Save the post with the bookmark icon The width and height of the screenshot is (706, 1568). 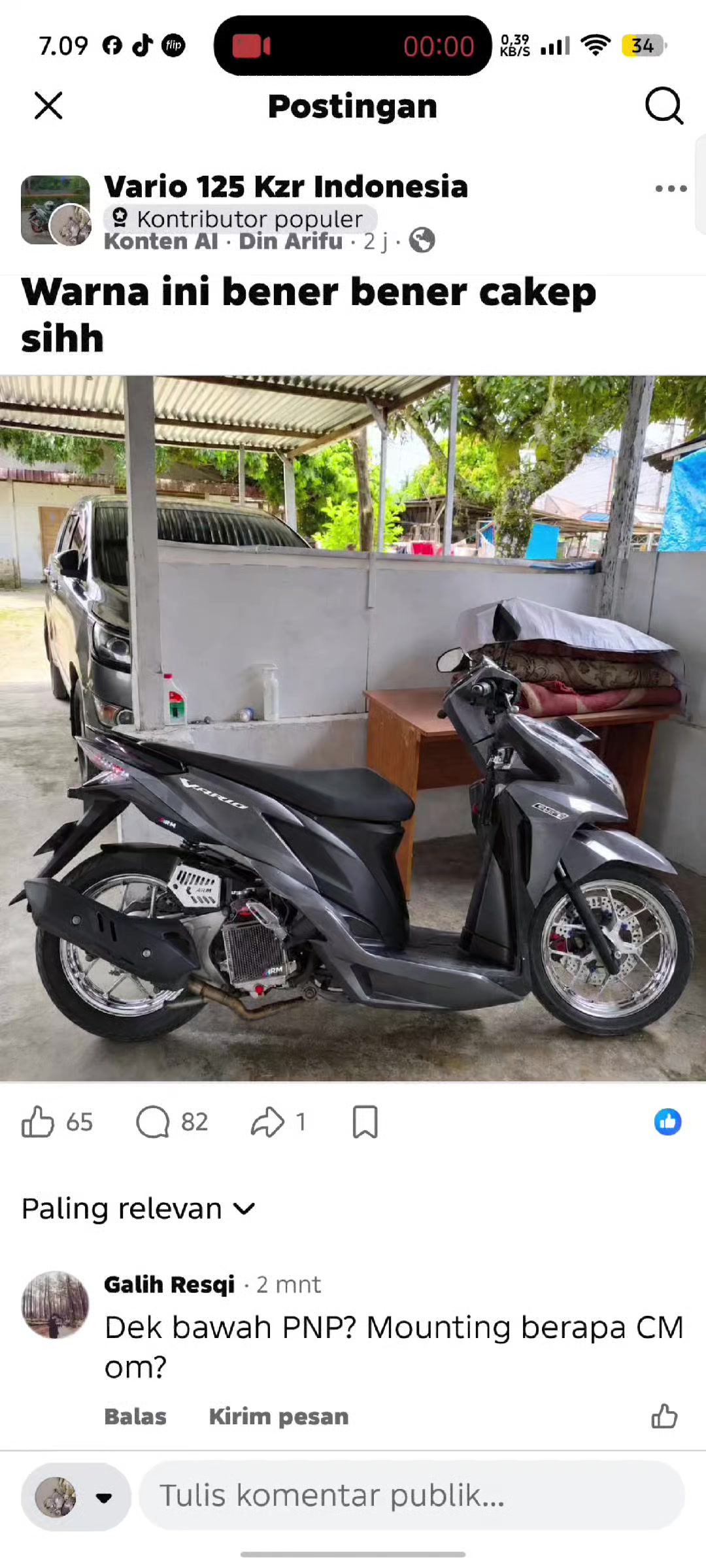pos(365,1122)
